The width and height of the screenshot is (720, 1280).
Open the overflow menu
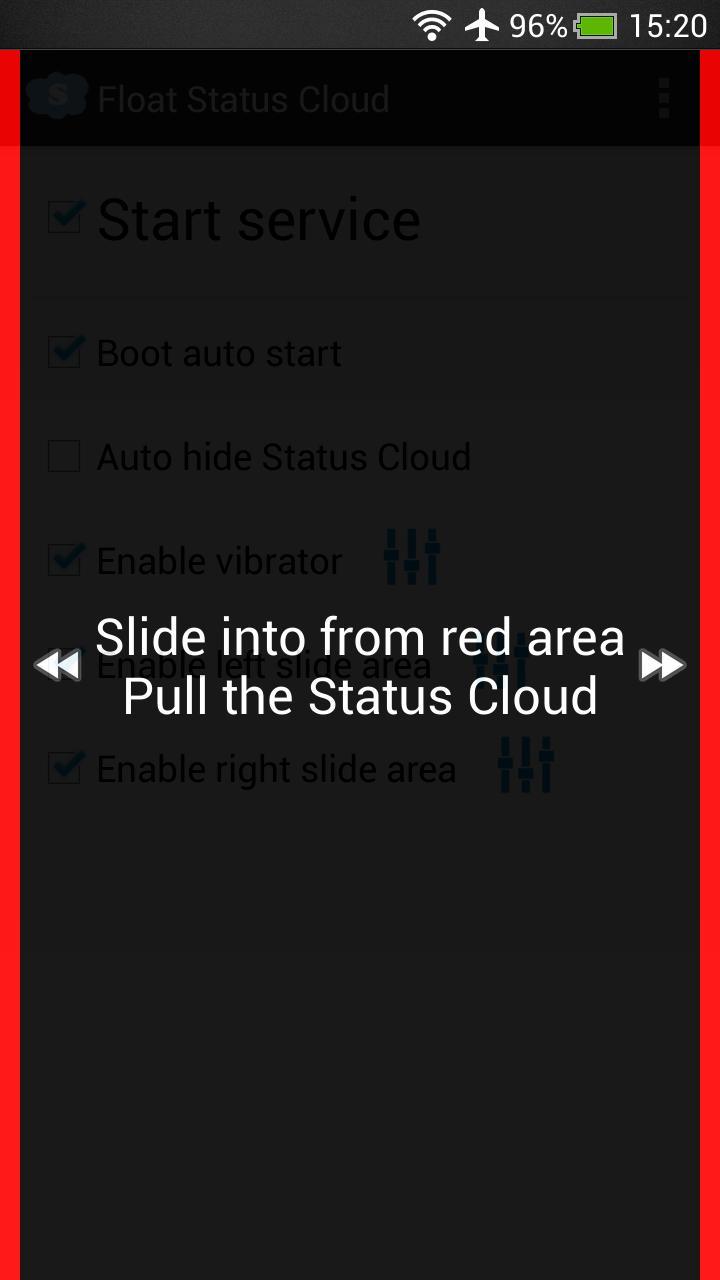click(663, 98)
